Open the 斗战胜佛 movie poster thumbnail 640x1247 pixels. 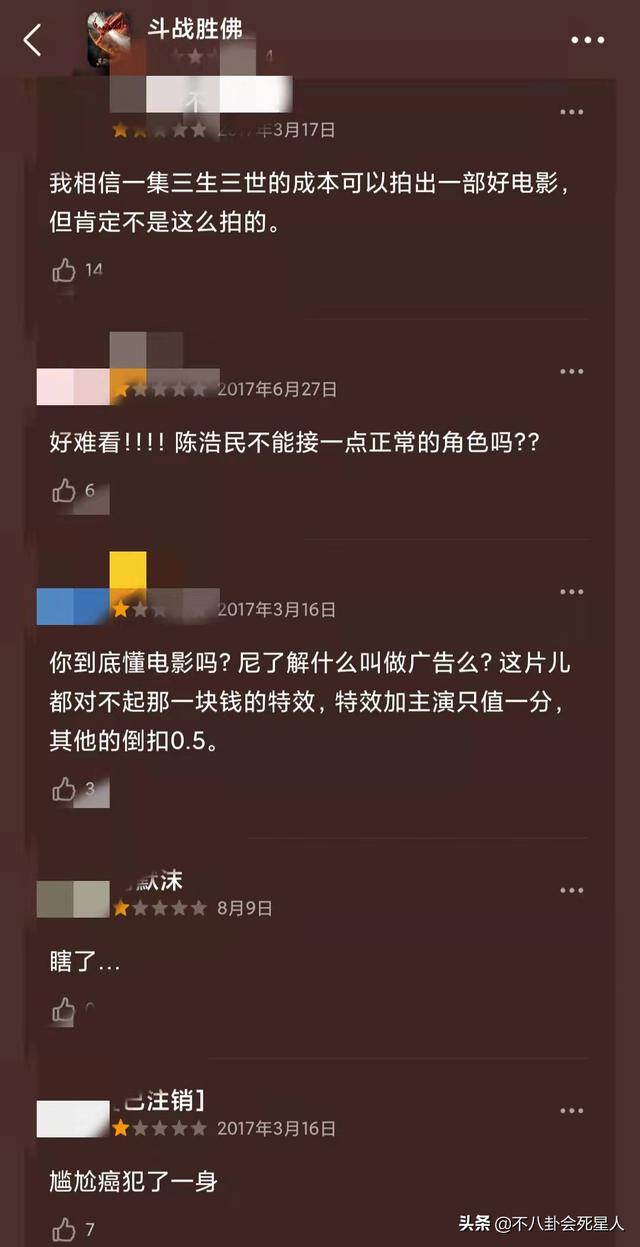click(x=111, y=39)
